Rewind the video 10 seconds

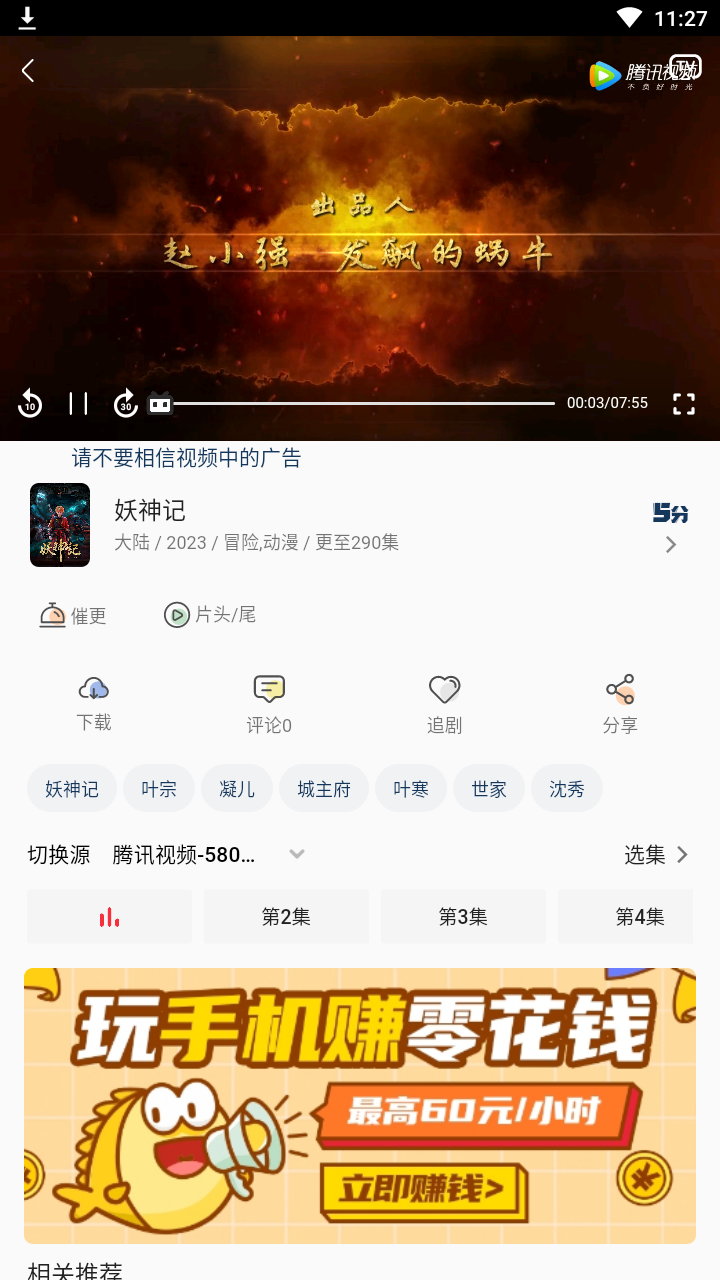[30, 403]
